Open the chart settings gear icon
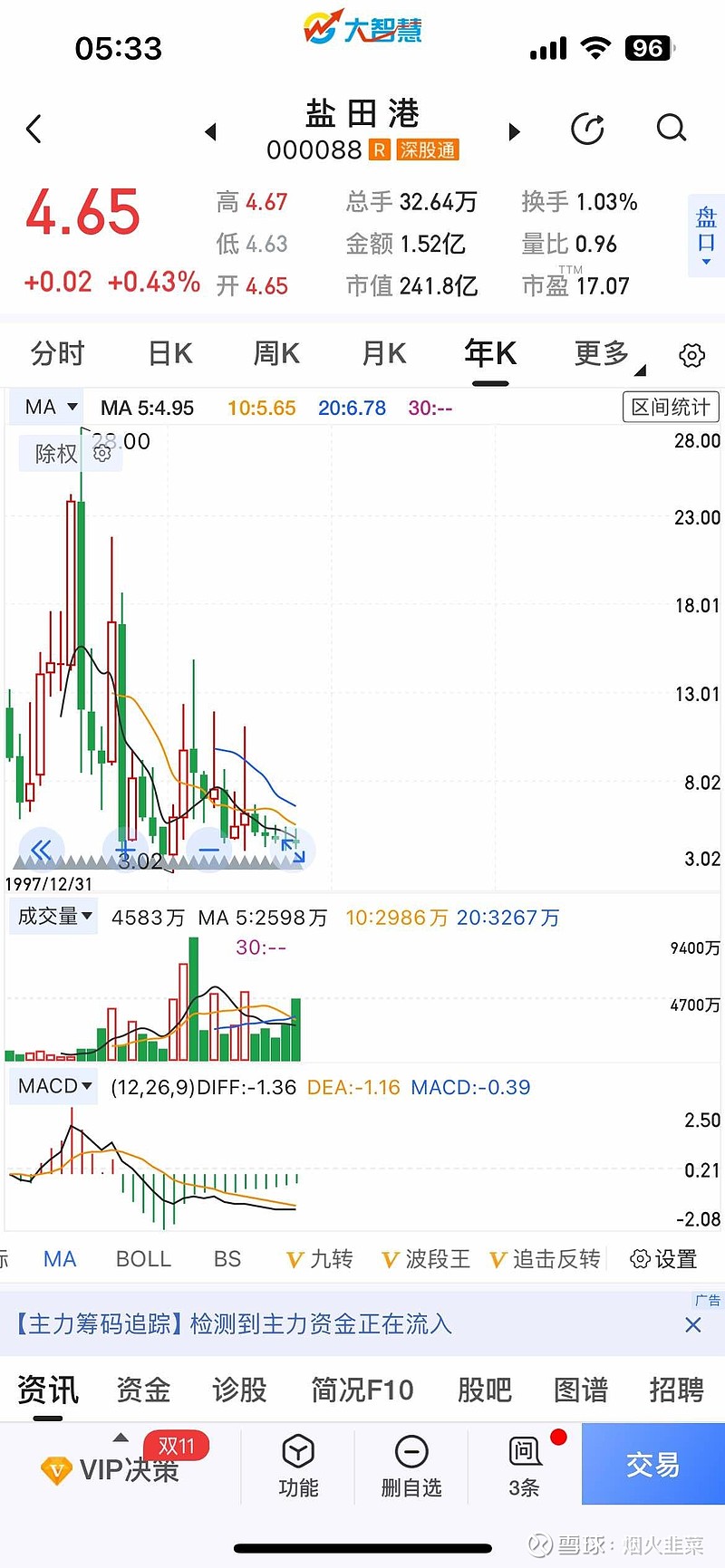725x1568 pixels. tap(691, 355)
